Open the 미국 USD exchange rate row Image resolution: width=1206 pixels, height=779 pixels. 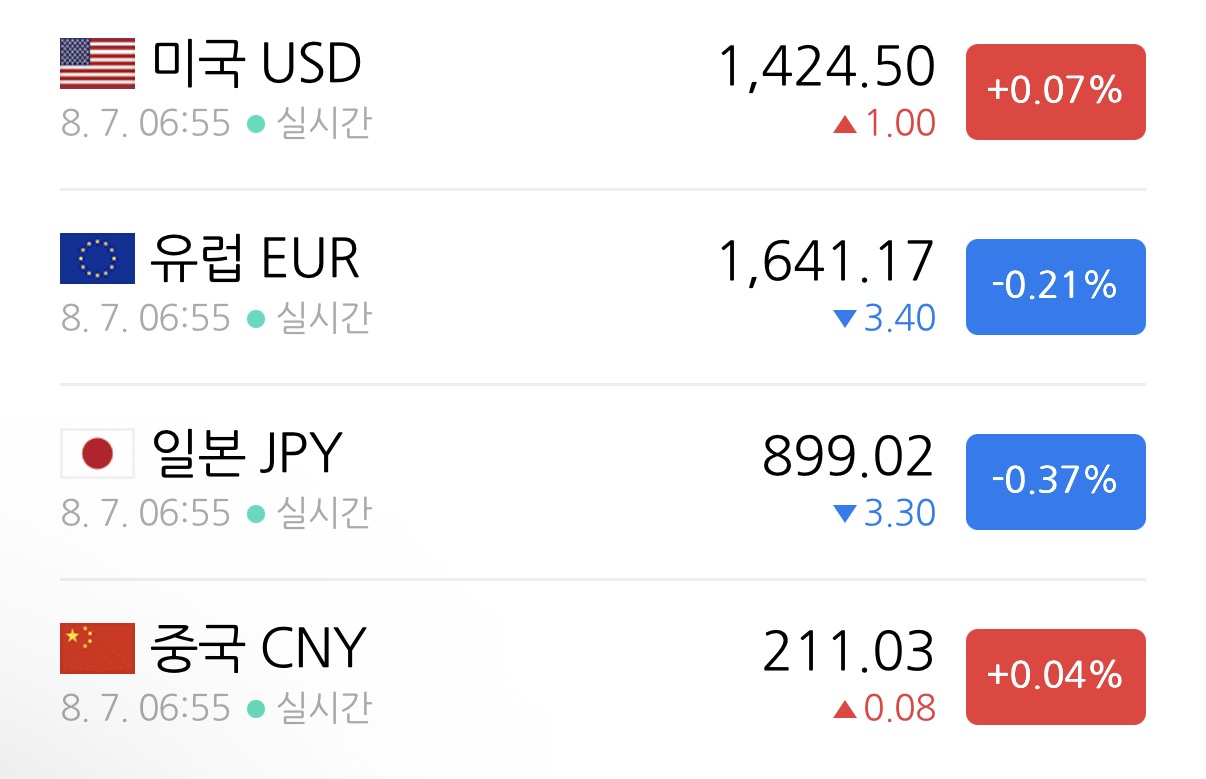[x=603, y=92]
